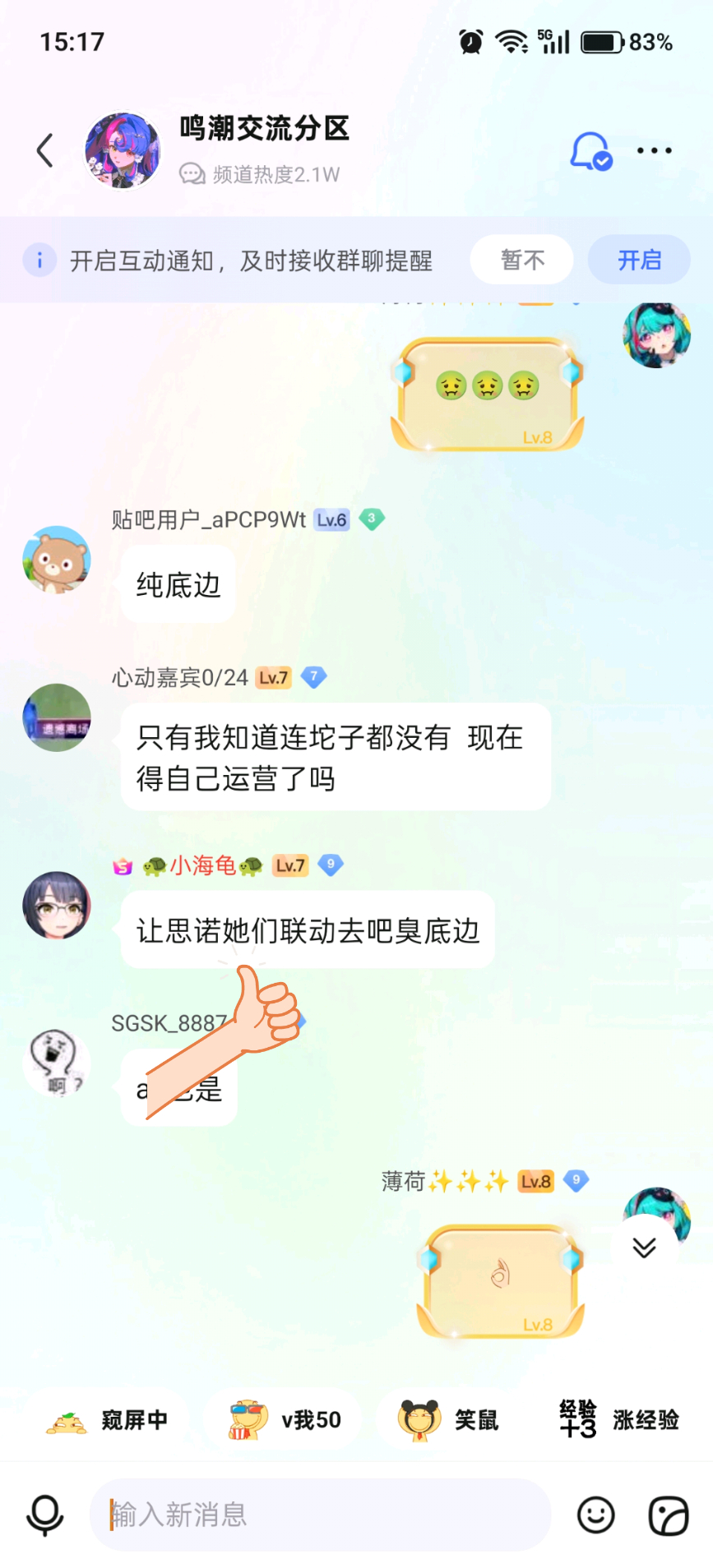The image size is (713, 1568).
Task: Dismiss the notification prompt with 暂不
Action: (522, 261)
